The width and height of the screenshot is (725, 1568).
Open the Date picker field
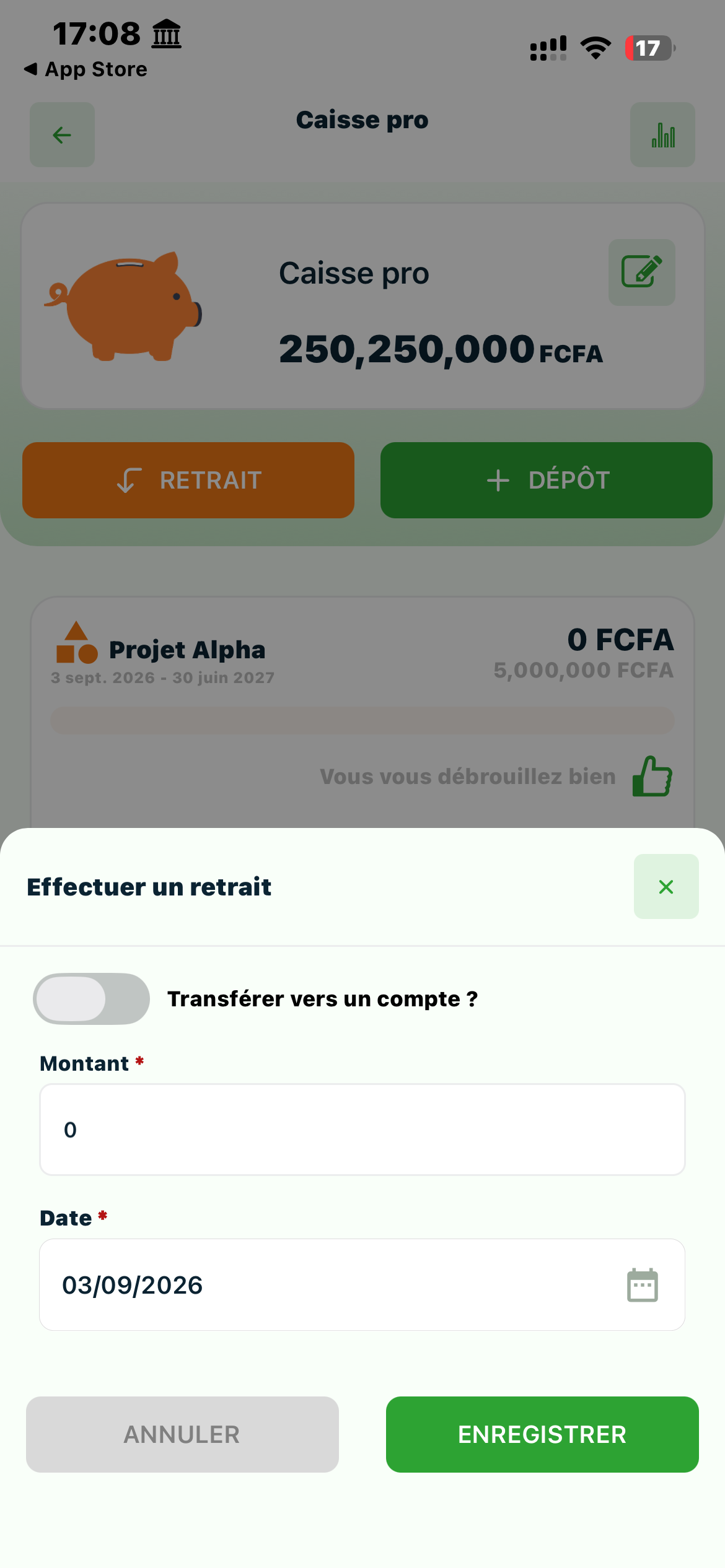362,1285
